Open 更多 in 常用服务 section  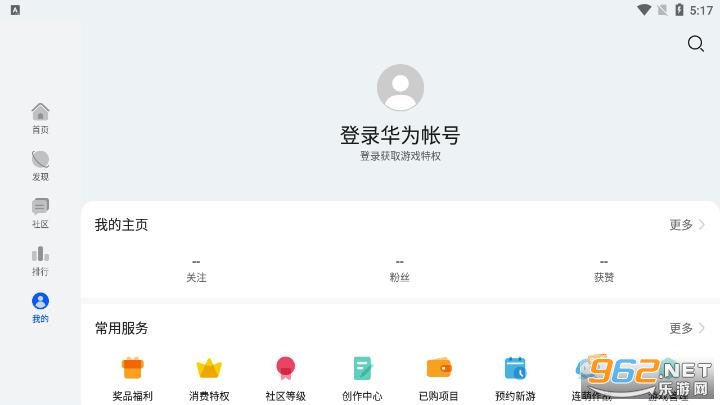point(686,328)
